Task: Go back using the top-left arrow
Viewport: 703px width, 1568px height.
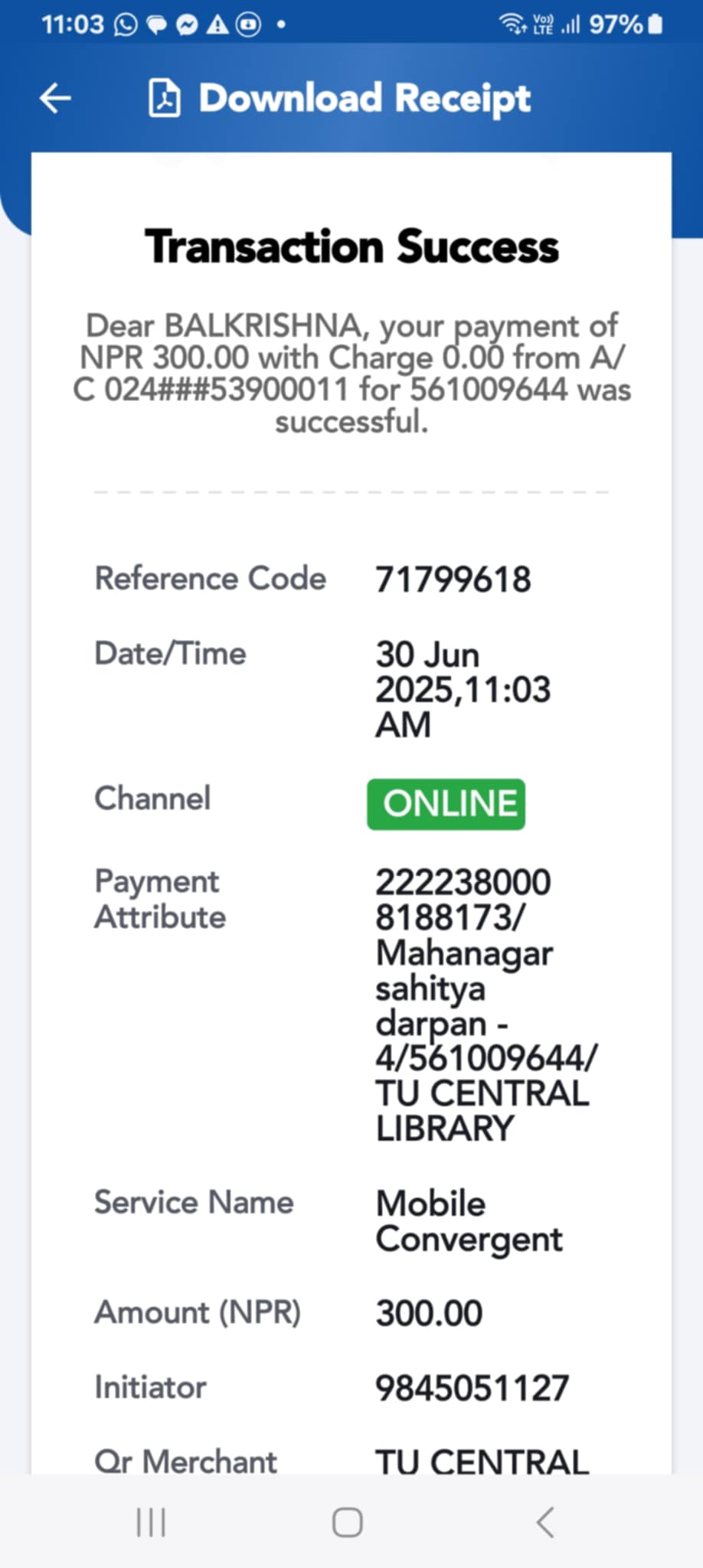Action: [55, 98]
